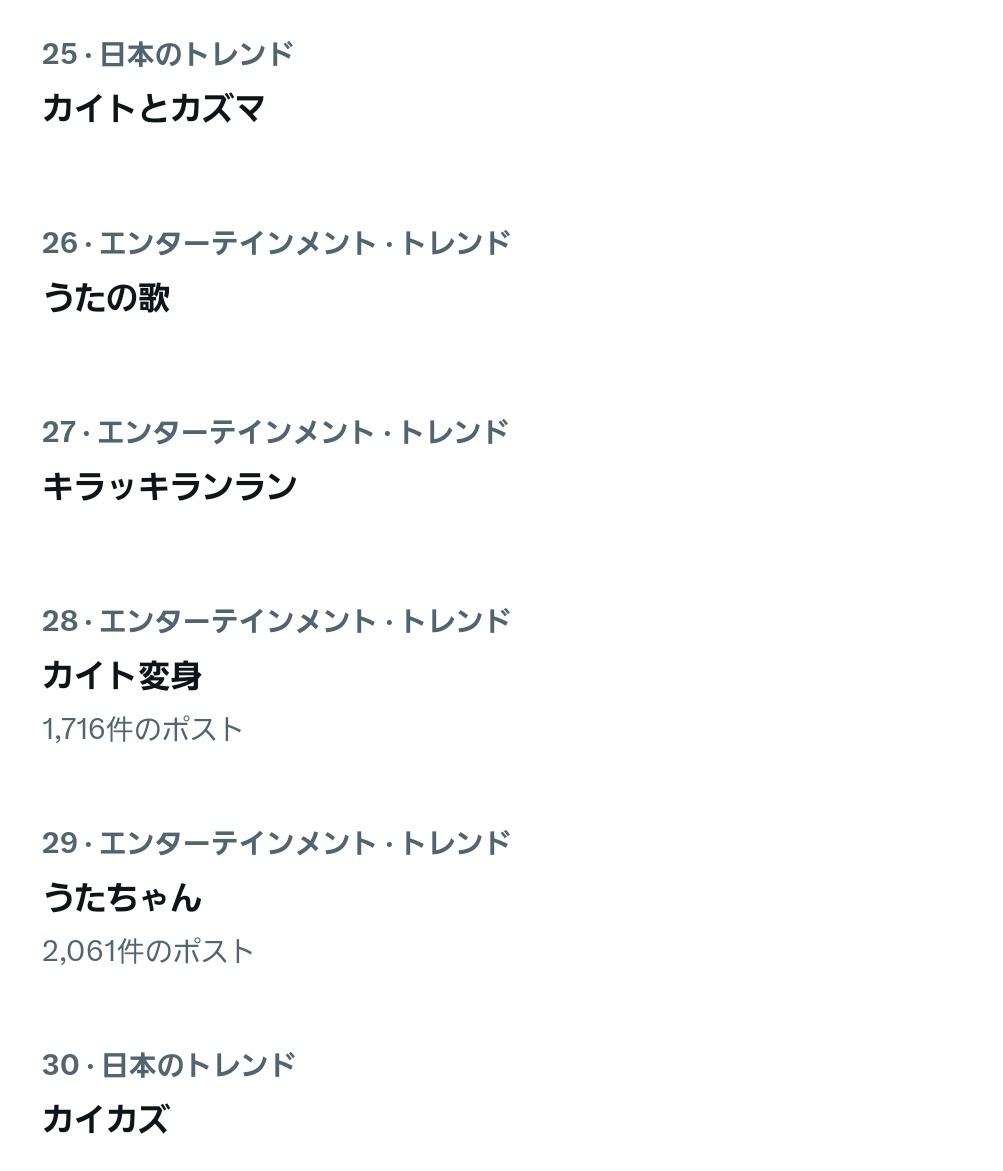Image resolution: width=1003 pixels, height=1171 pixels.
Task: Select the trend キラッキランラン
Action: (169, 486)
